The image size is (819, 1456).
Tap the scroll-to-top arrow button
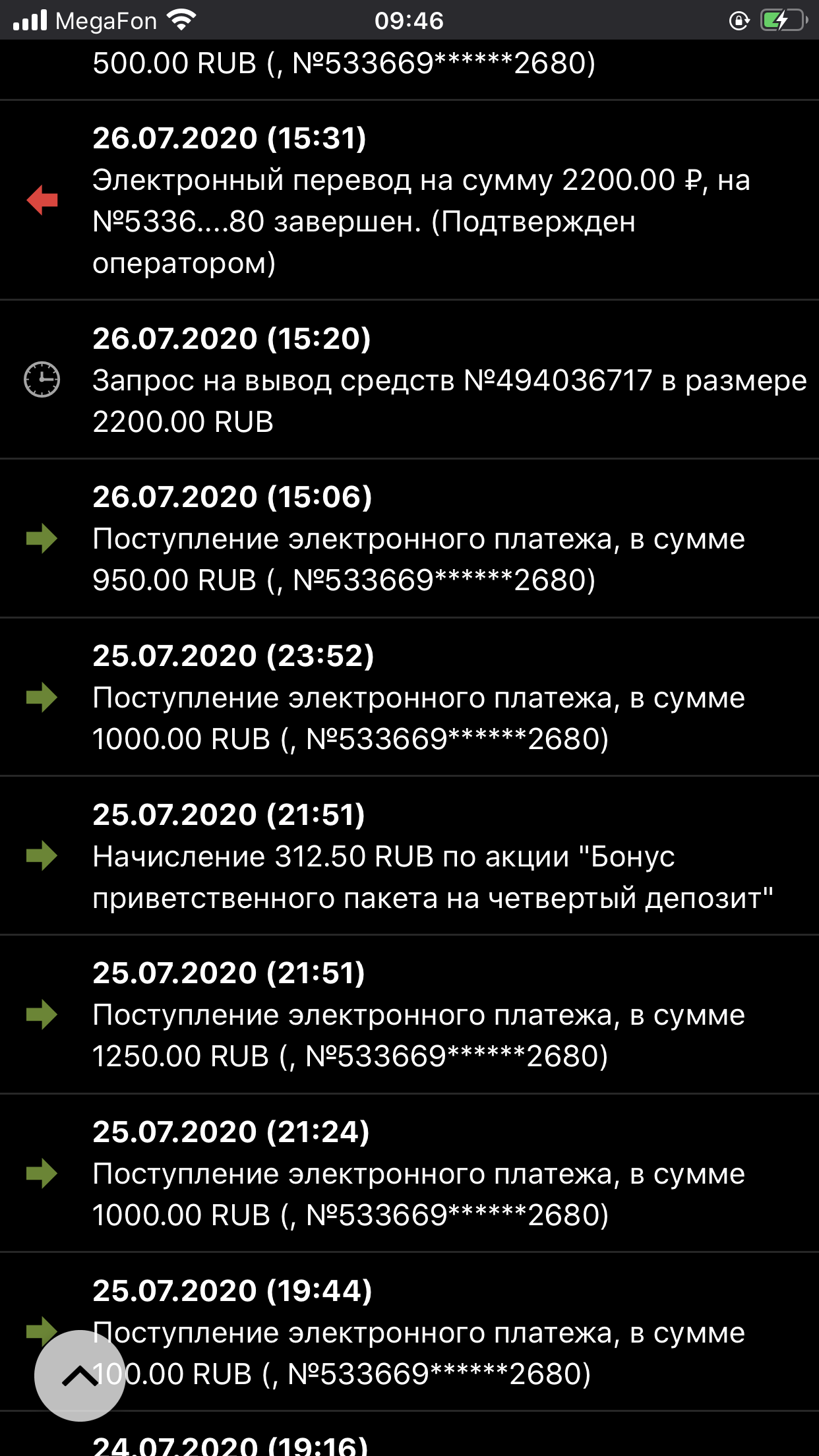[80, 1375]
